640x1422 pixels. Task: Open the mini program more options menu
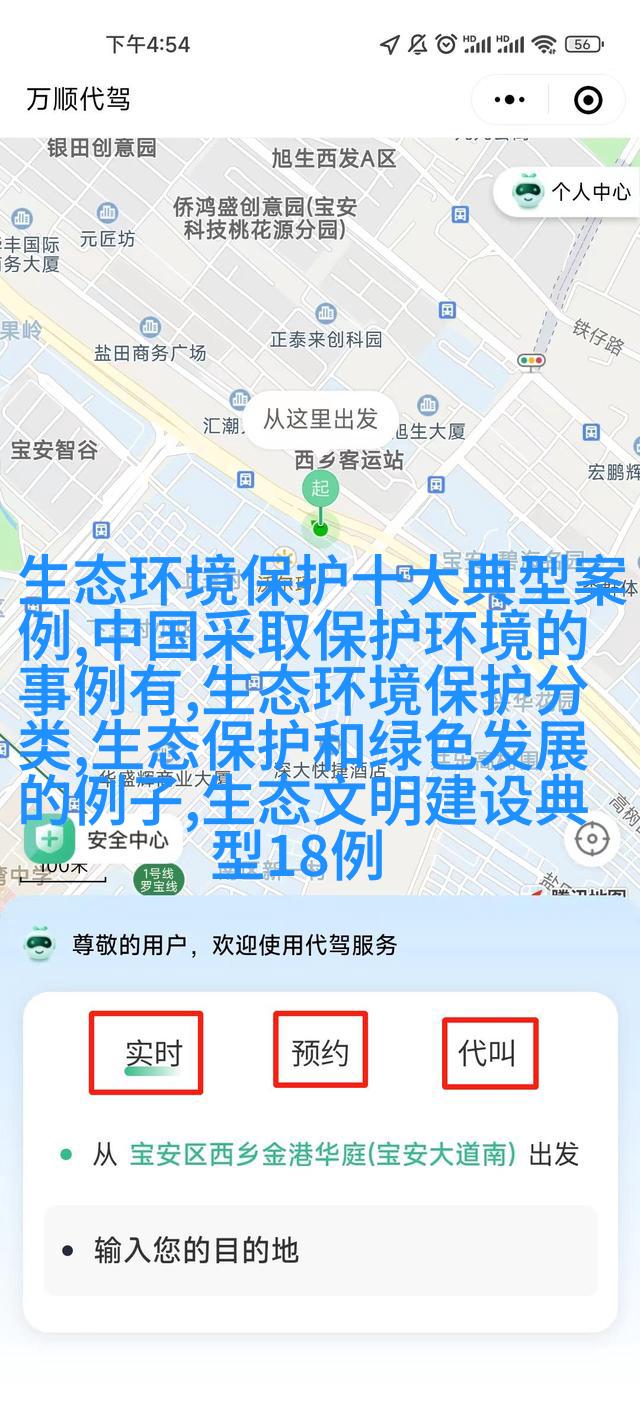click(x=510, y=100)
